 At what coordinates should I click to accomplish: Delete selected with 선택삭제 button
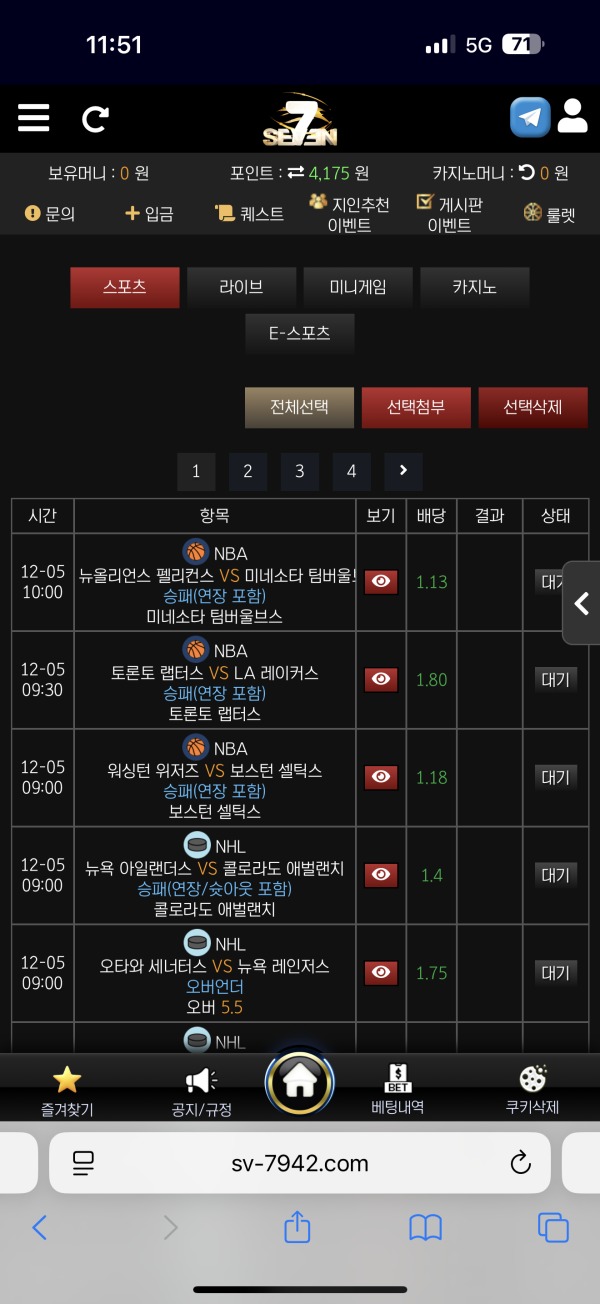point(532,407)
